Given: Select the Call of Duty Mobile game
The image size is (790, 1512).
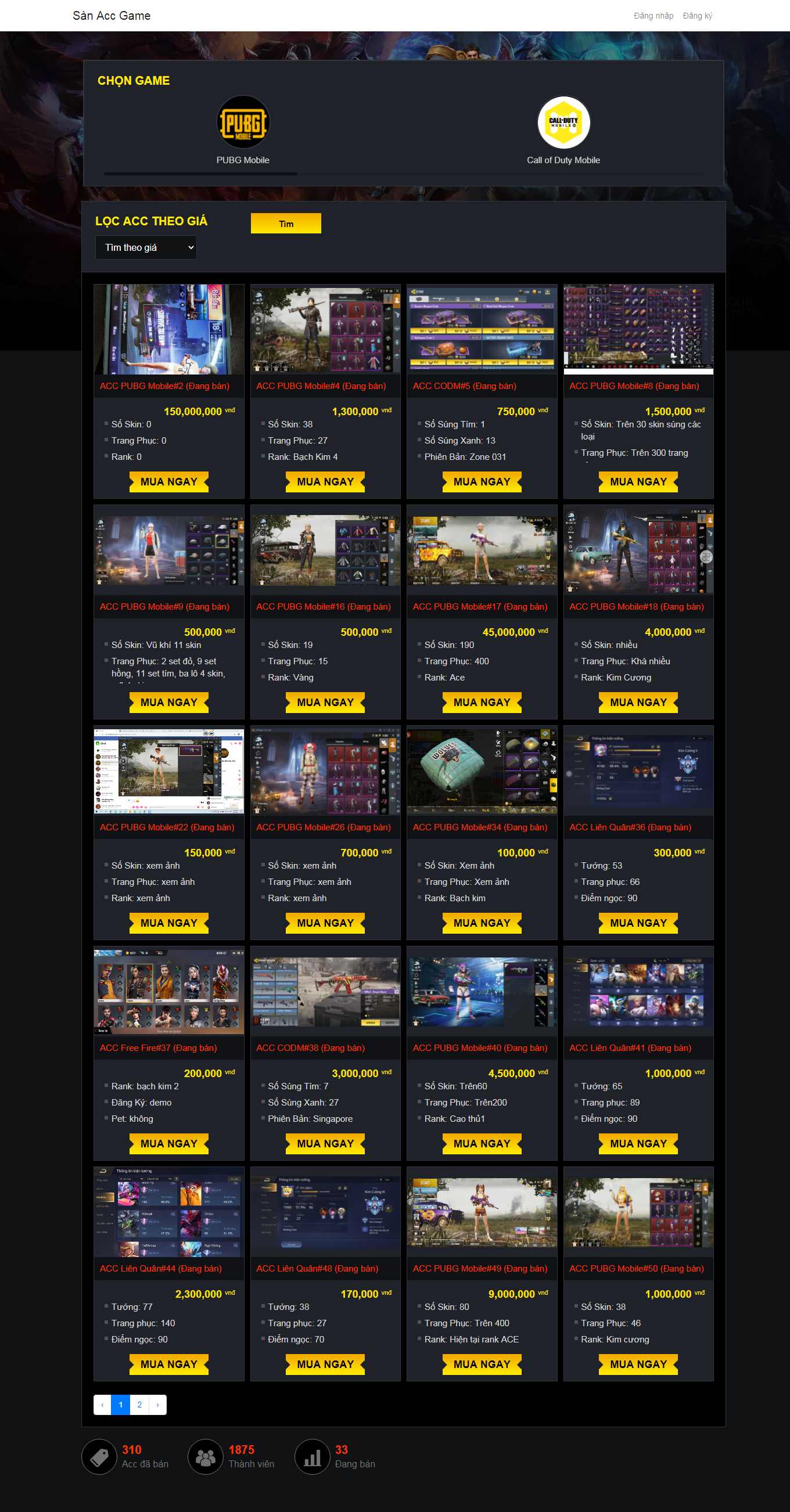Looking at the screenshot, I should pos(563,123).
